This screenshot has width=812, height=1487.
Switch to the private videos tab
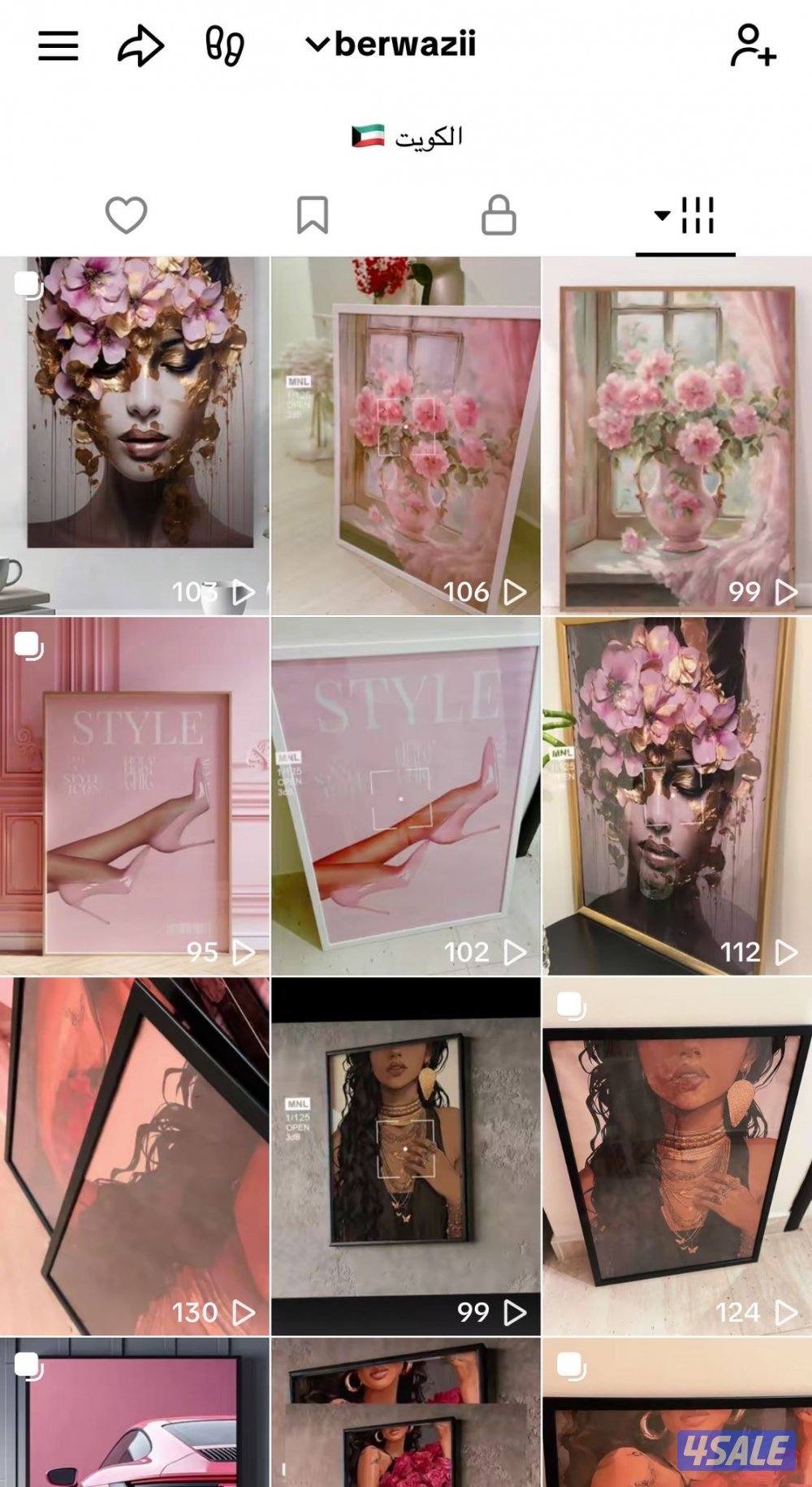point(499,216)
